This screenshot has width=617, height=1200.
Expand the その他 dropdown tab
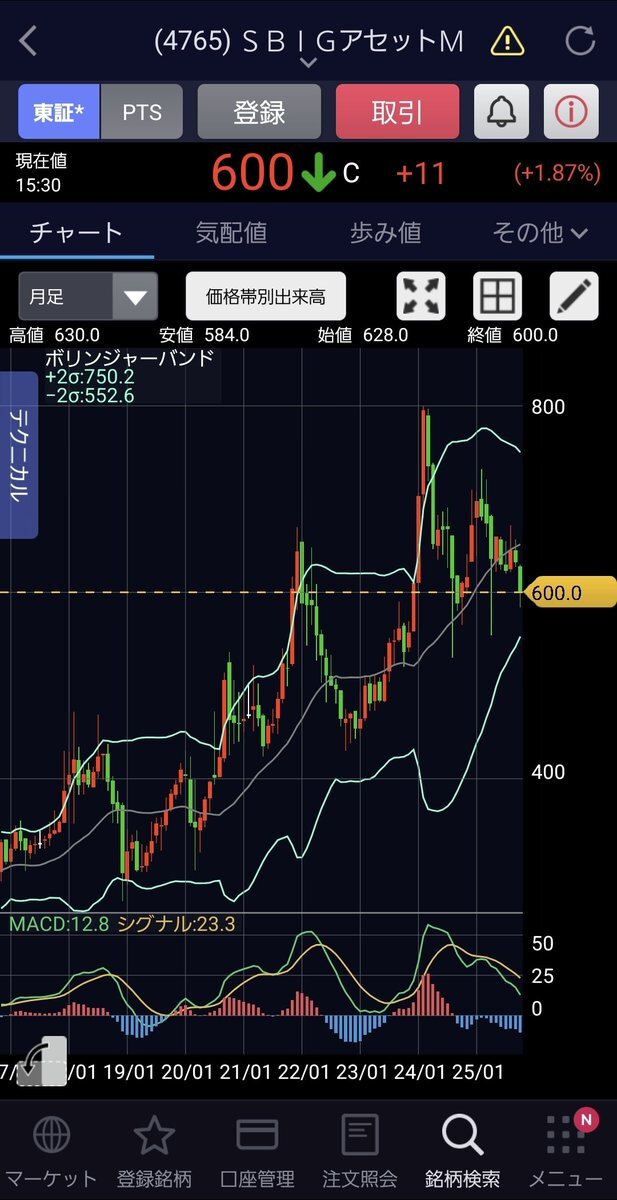(539, 233)
